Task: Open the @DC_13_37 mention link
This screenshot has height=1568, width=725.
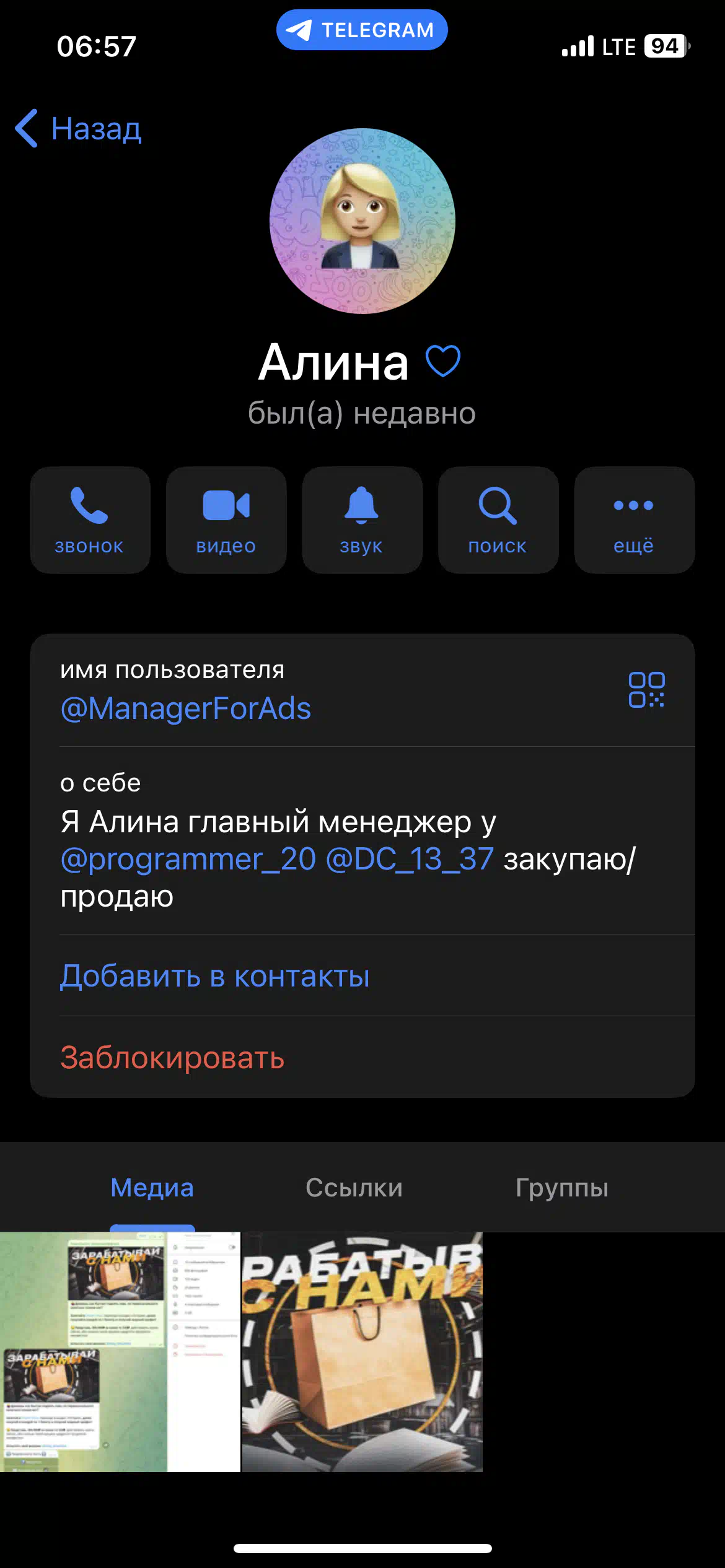Action: tap(410, 860)
